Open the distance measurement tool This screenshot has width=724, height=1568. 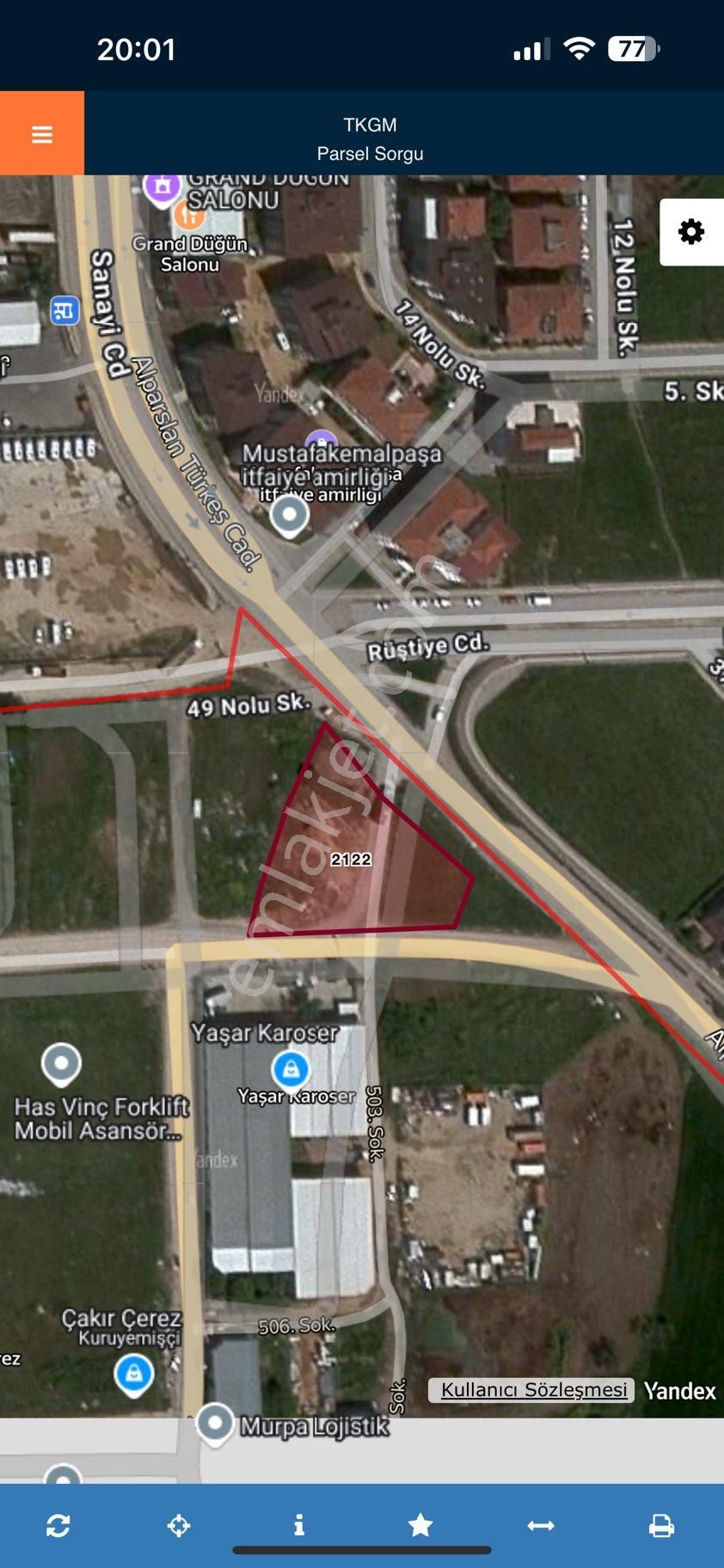(x=541, y=1525)
